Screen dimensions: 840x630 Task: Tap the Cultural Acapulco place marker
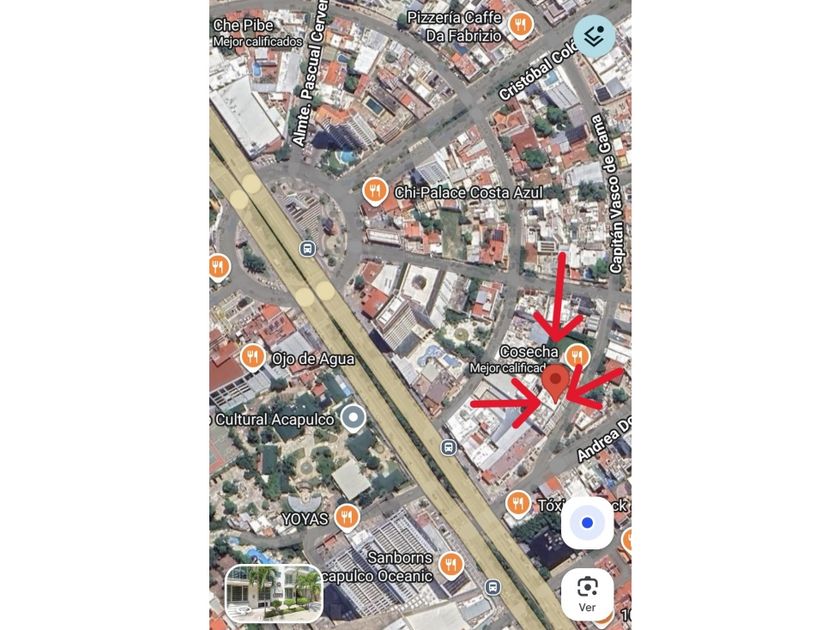coord(353,417)
